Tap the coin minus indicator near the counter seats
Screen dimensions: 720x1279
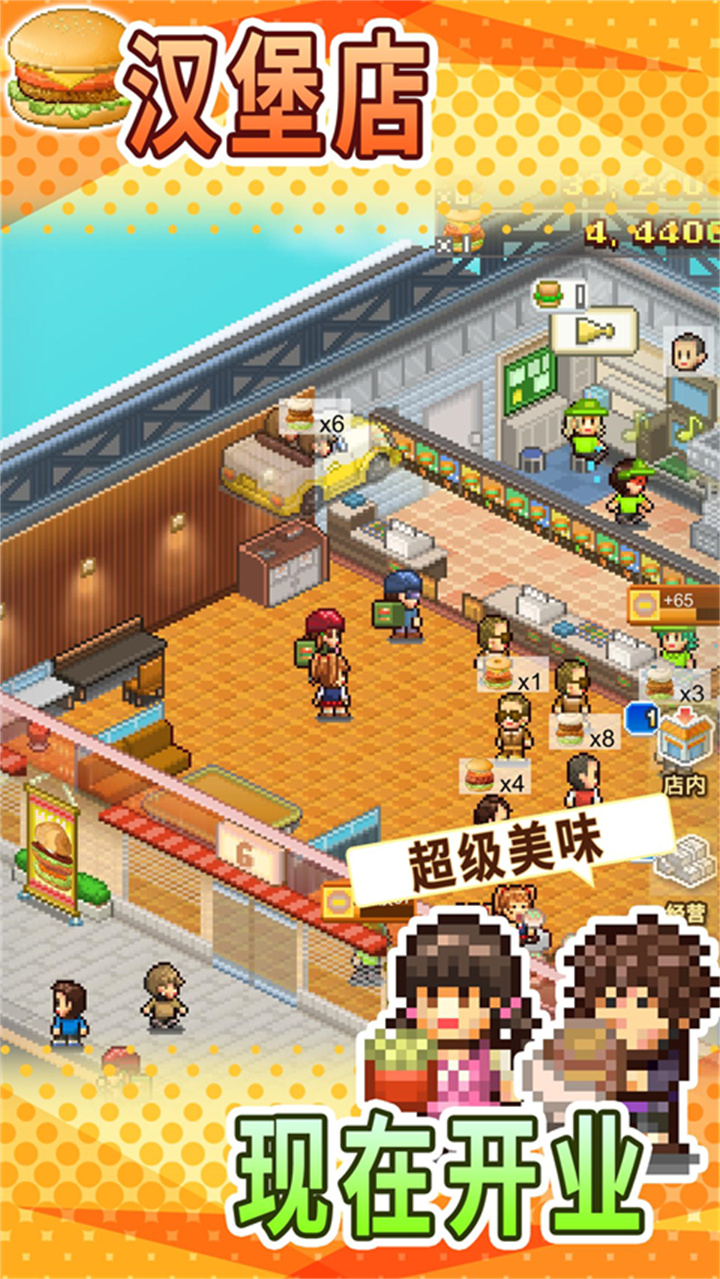coord(336,902)
